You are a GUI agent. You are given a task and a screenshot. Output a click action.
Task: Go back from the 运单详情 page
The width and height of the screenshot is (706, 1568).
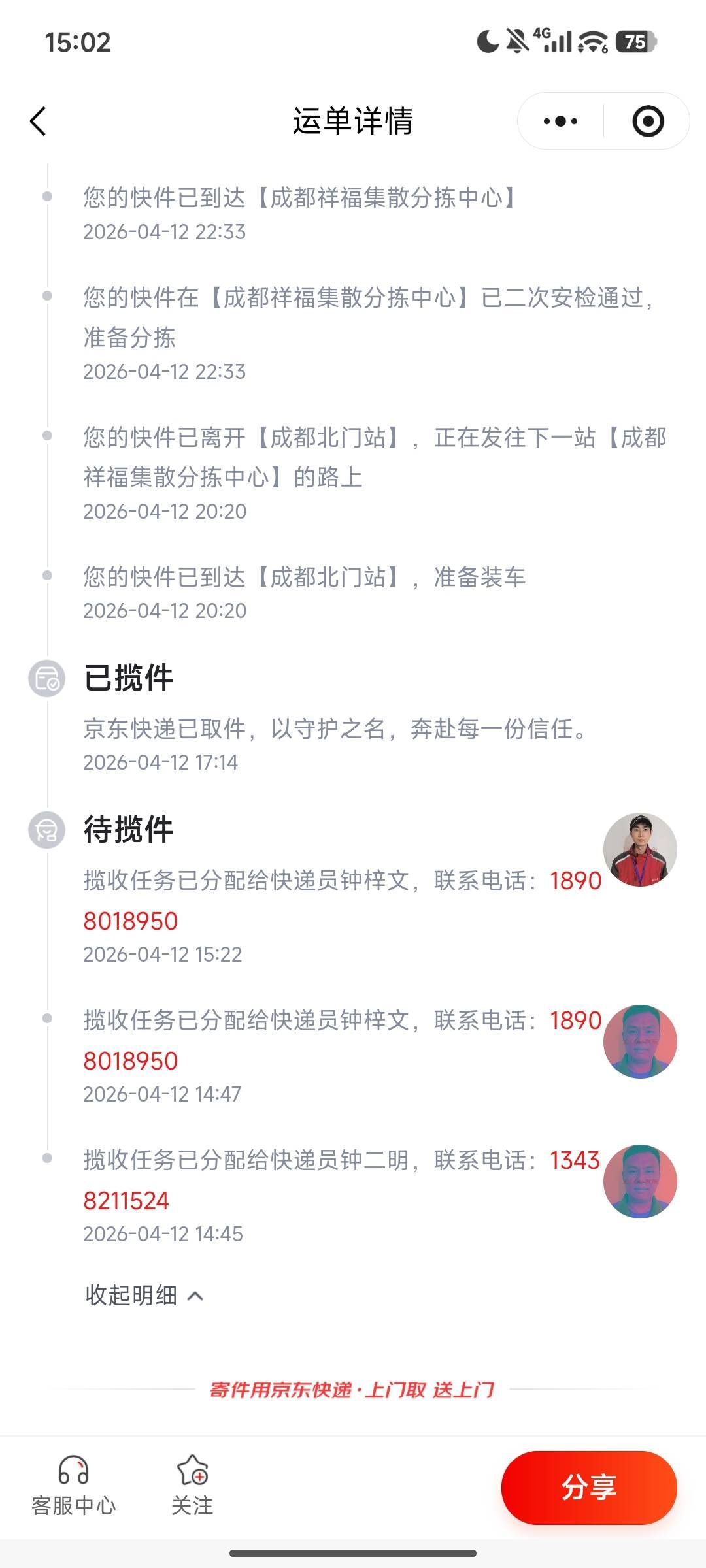39,122
